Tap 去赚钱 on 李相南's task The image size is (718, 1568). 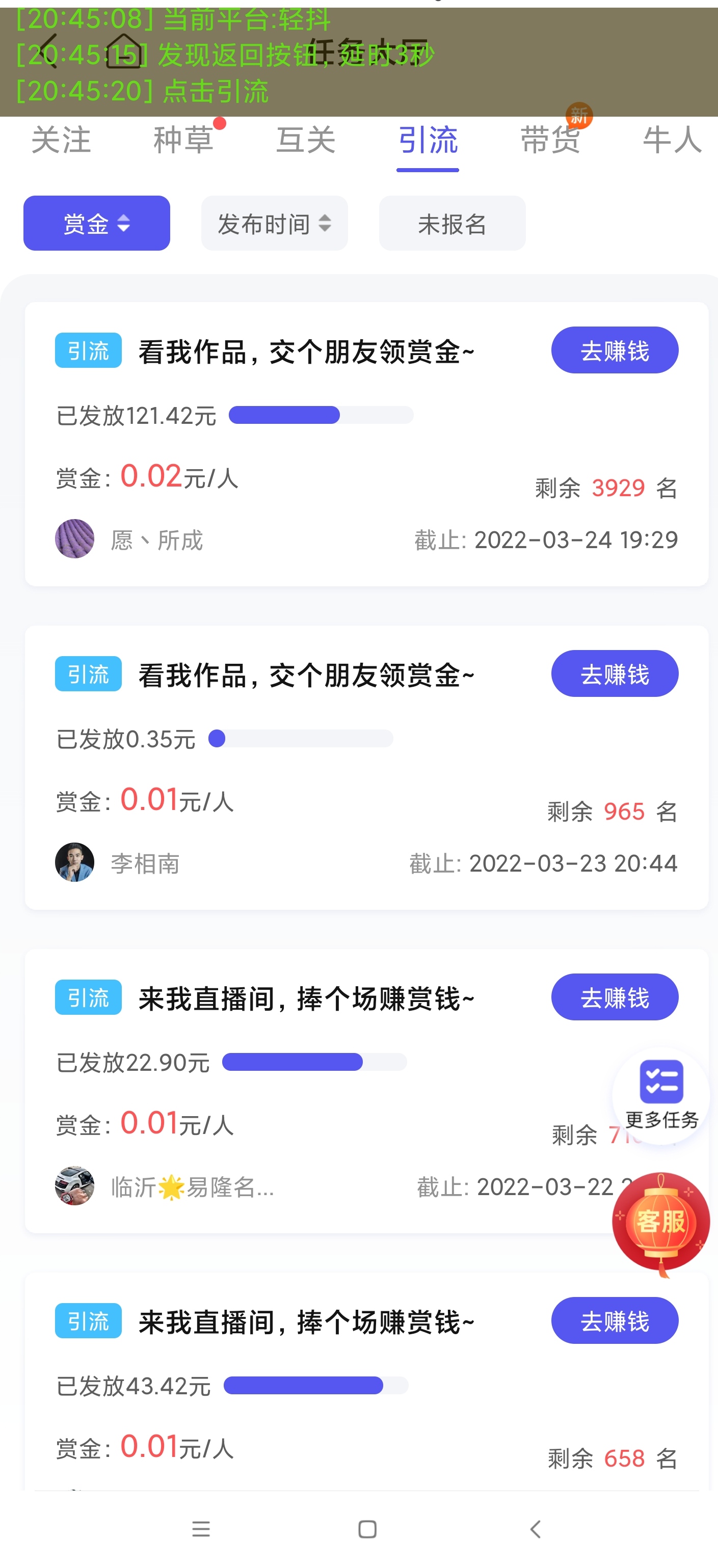pos(615,674)
